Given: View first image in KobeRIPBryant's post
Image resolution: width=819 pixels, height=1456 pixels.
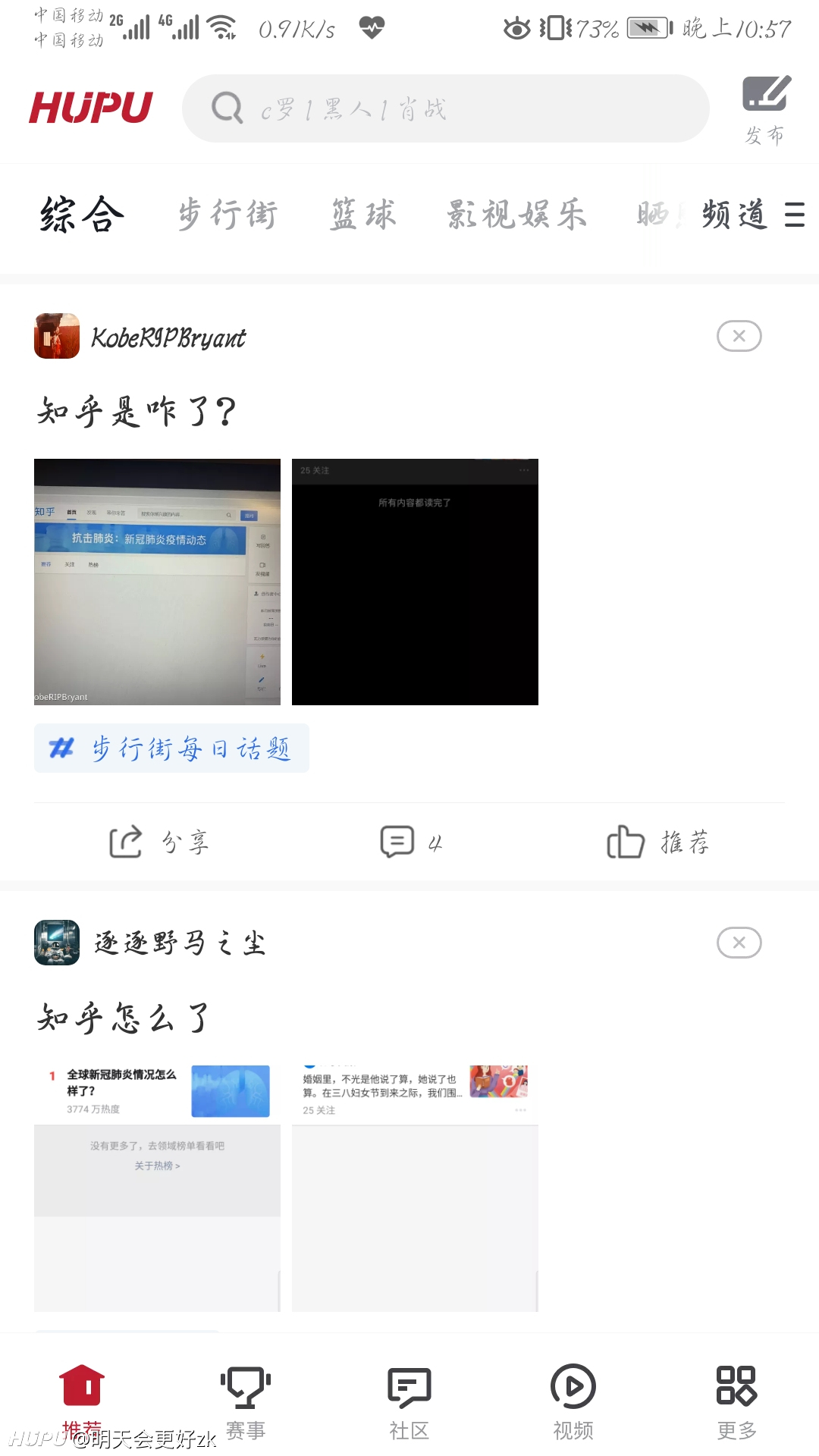Looking at the screenshot, I should [x=157, y=582].
